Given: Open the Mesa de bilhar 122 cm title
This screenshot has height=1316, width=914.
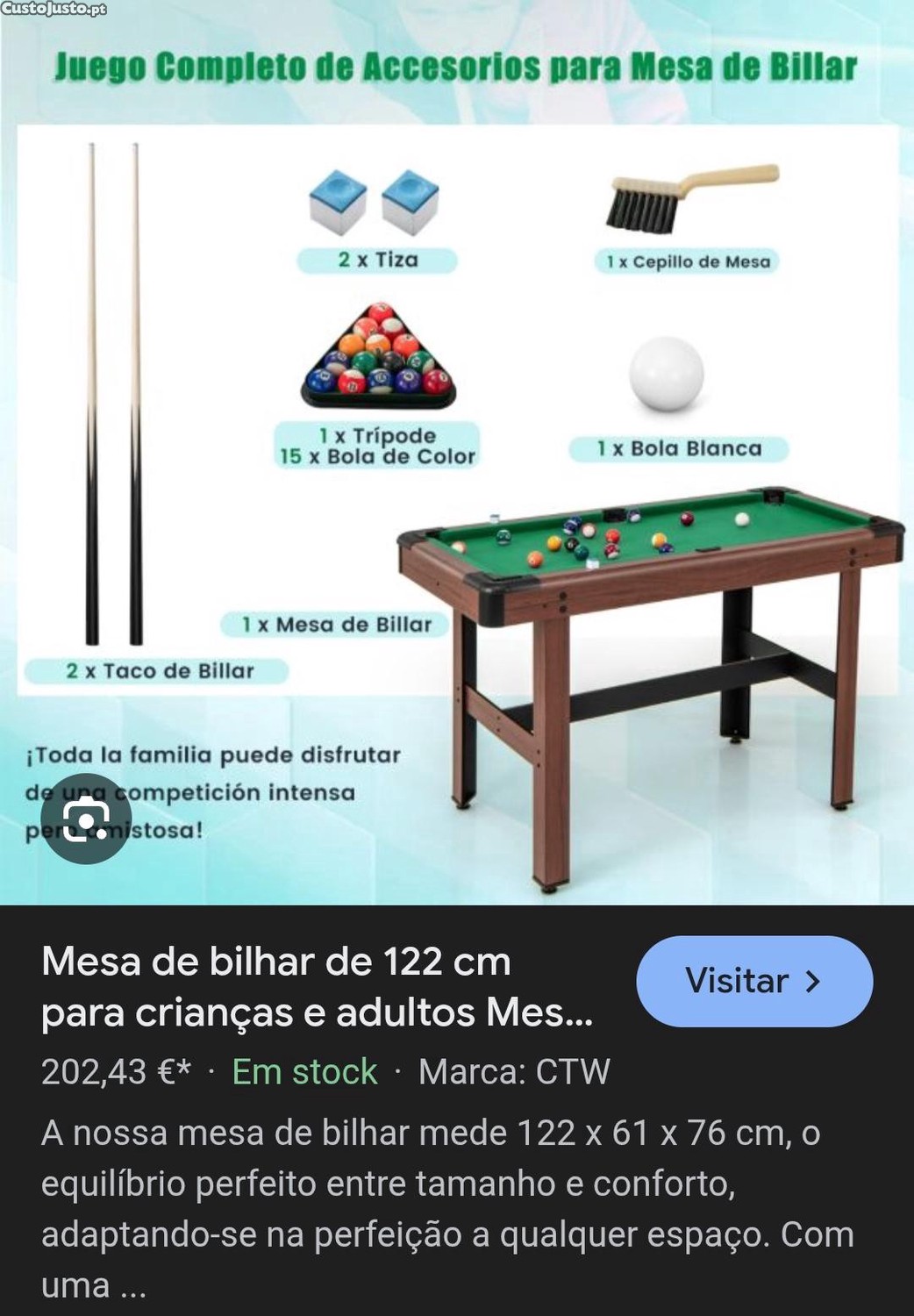Looking at the screenshot, I should point(318,987).
